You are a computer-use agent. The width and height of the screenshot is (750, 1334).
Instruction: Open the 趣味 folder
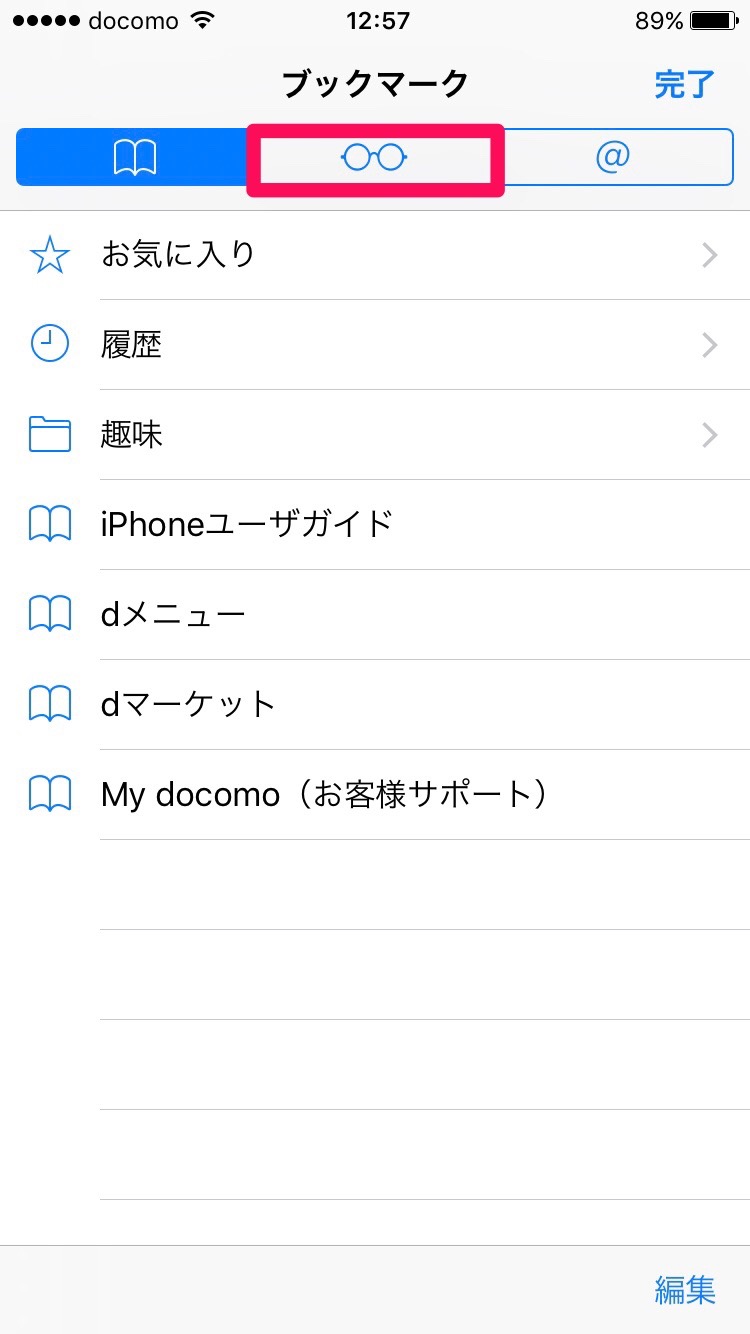click(375, 435)
